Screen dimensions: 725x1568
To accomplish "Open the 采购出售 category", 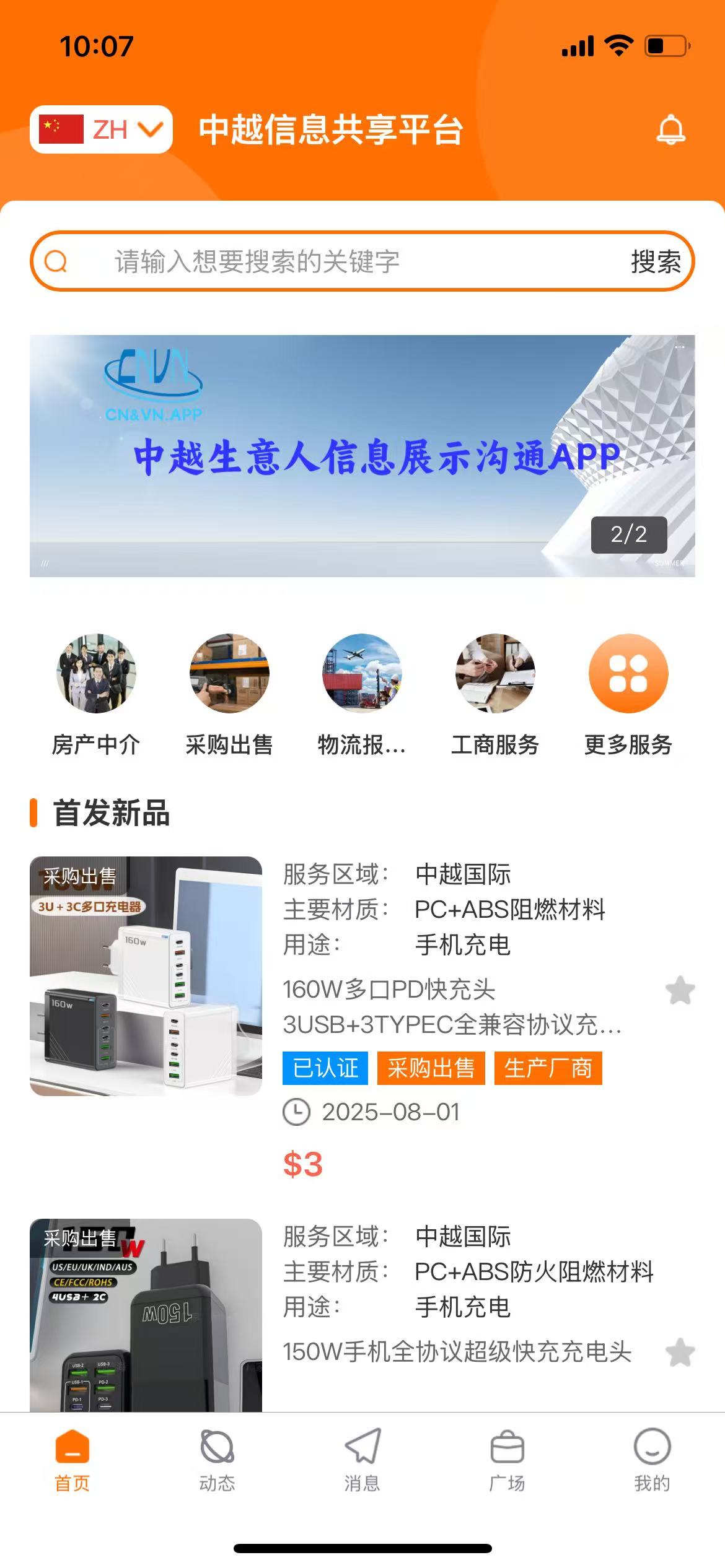I will [229, 694].
